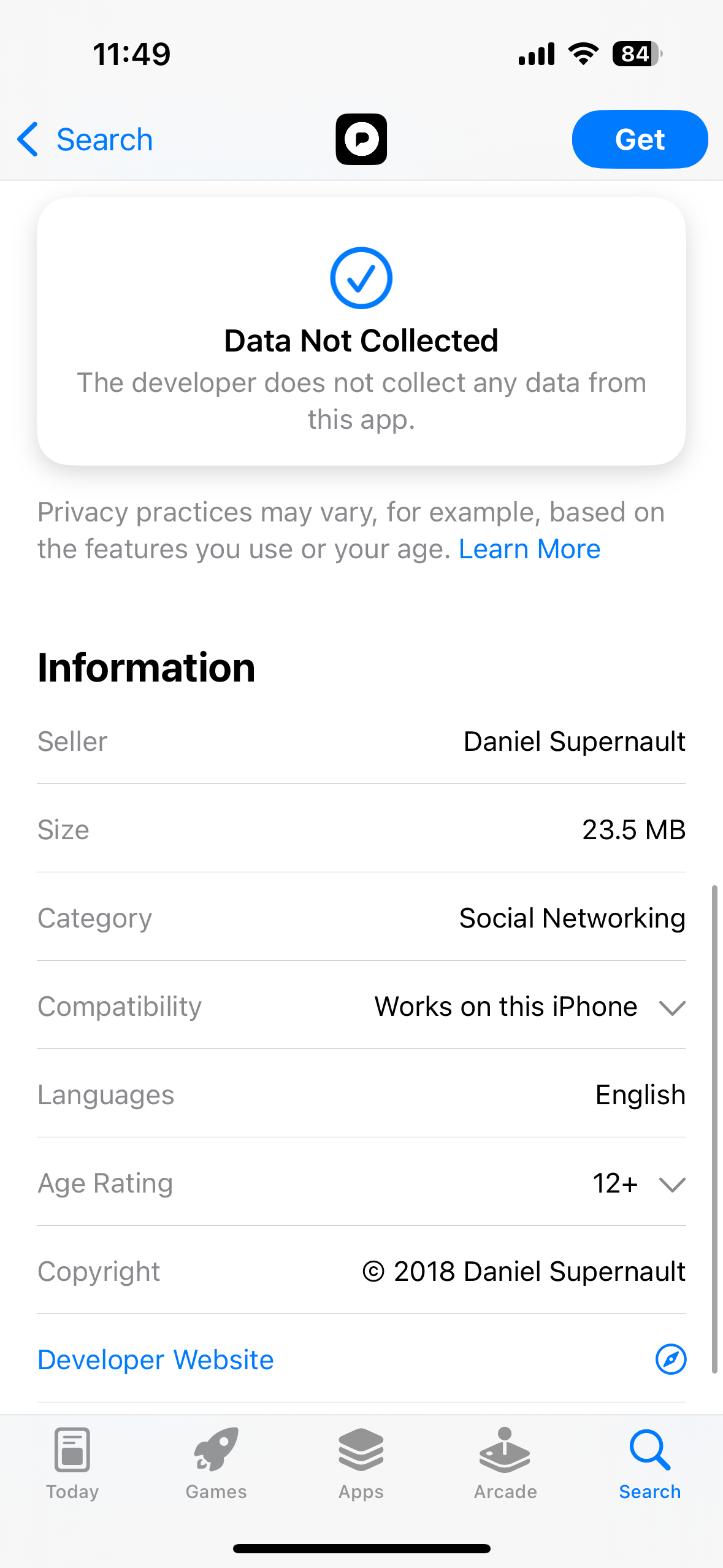The width and height of the screenshot is (723, 1568).
Task: Switch to the Apps tab
Action: (361, 1464)
